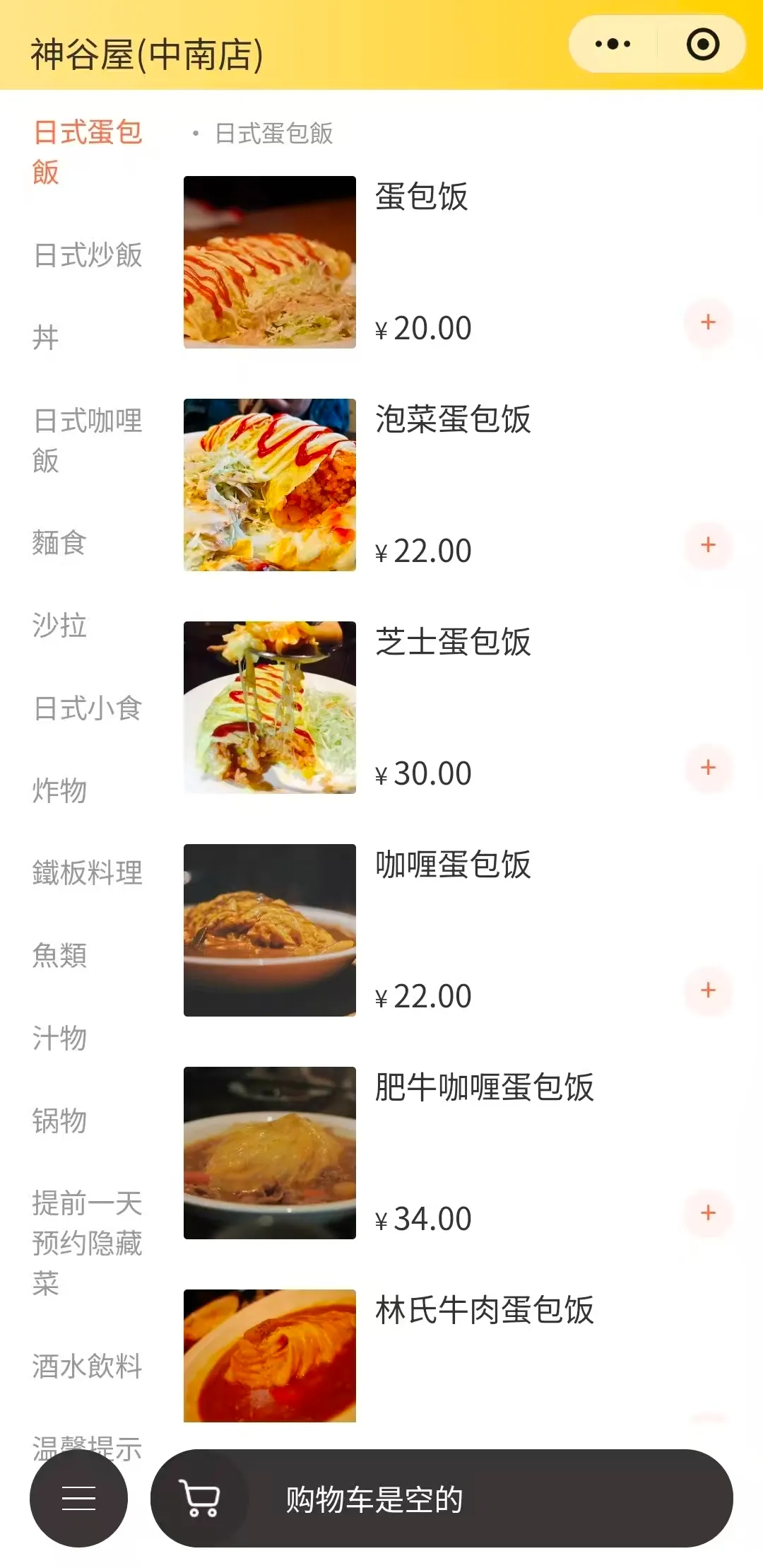The image size is (763, 1568).
Task: Open the round hamburger menu button
Action: (78, 1498)
